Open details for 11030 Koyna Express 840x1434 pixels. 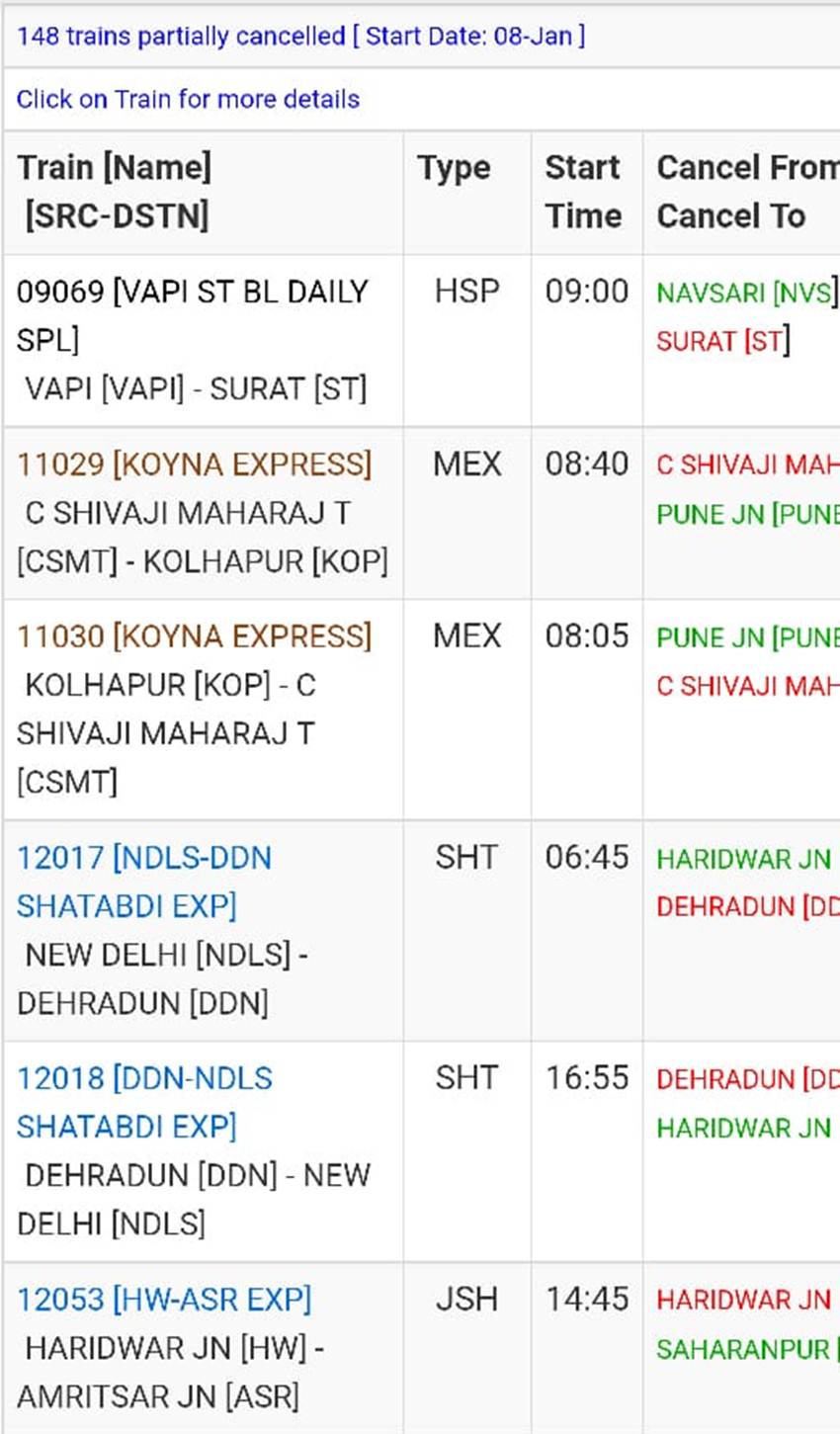[195, 636]
